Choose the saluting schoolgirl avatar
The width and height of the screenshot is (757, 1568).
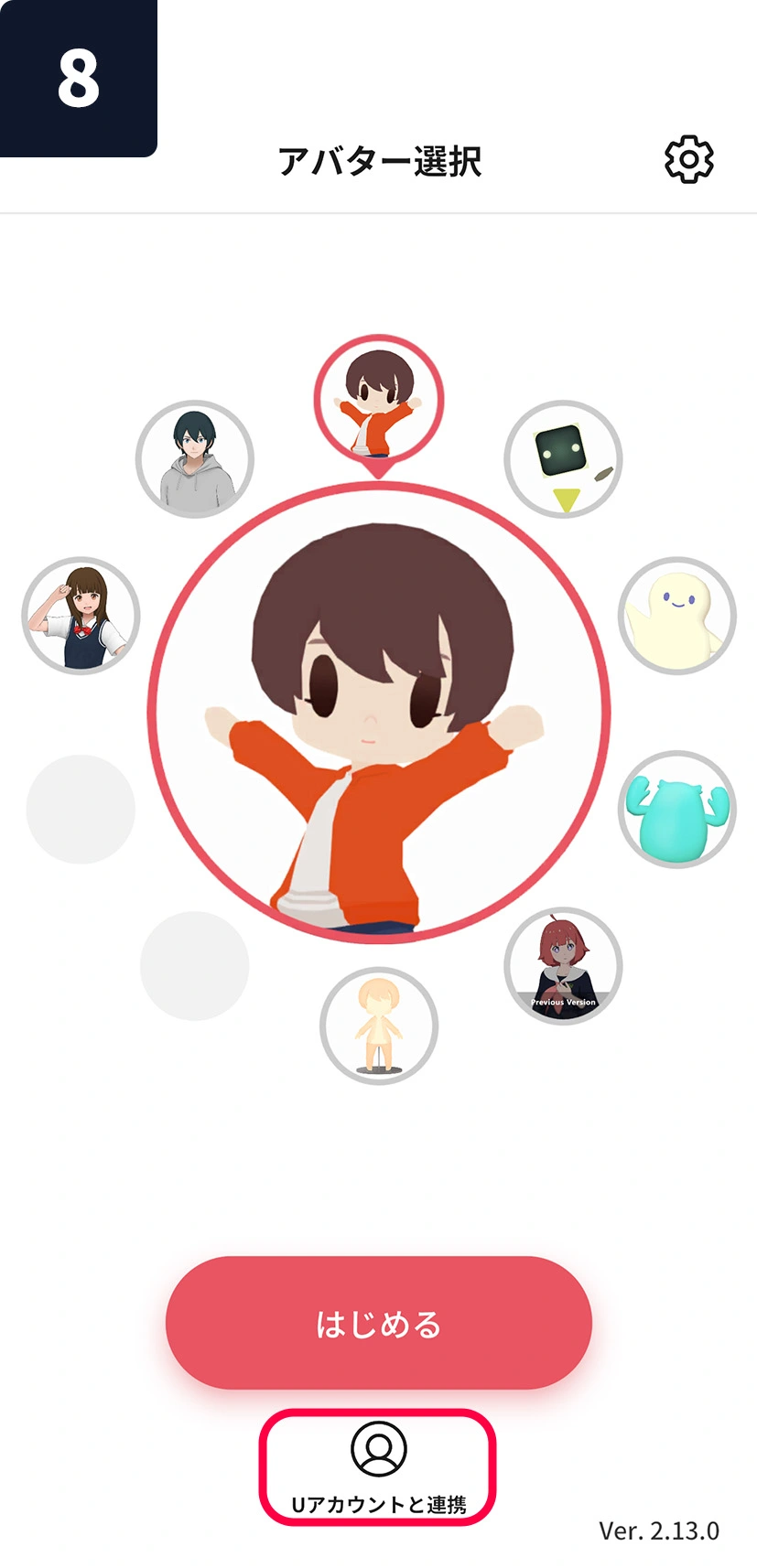[81, 616]
